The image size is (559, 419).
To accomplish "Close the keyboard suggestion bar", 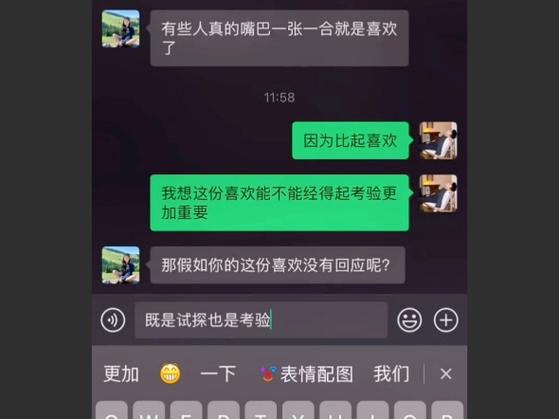I will (x=446, y=374).
